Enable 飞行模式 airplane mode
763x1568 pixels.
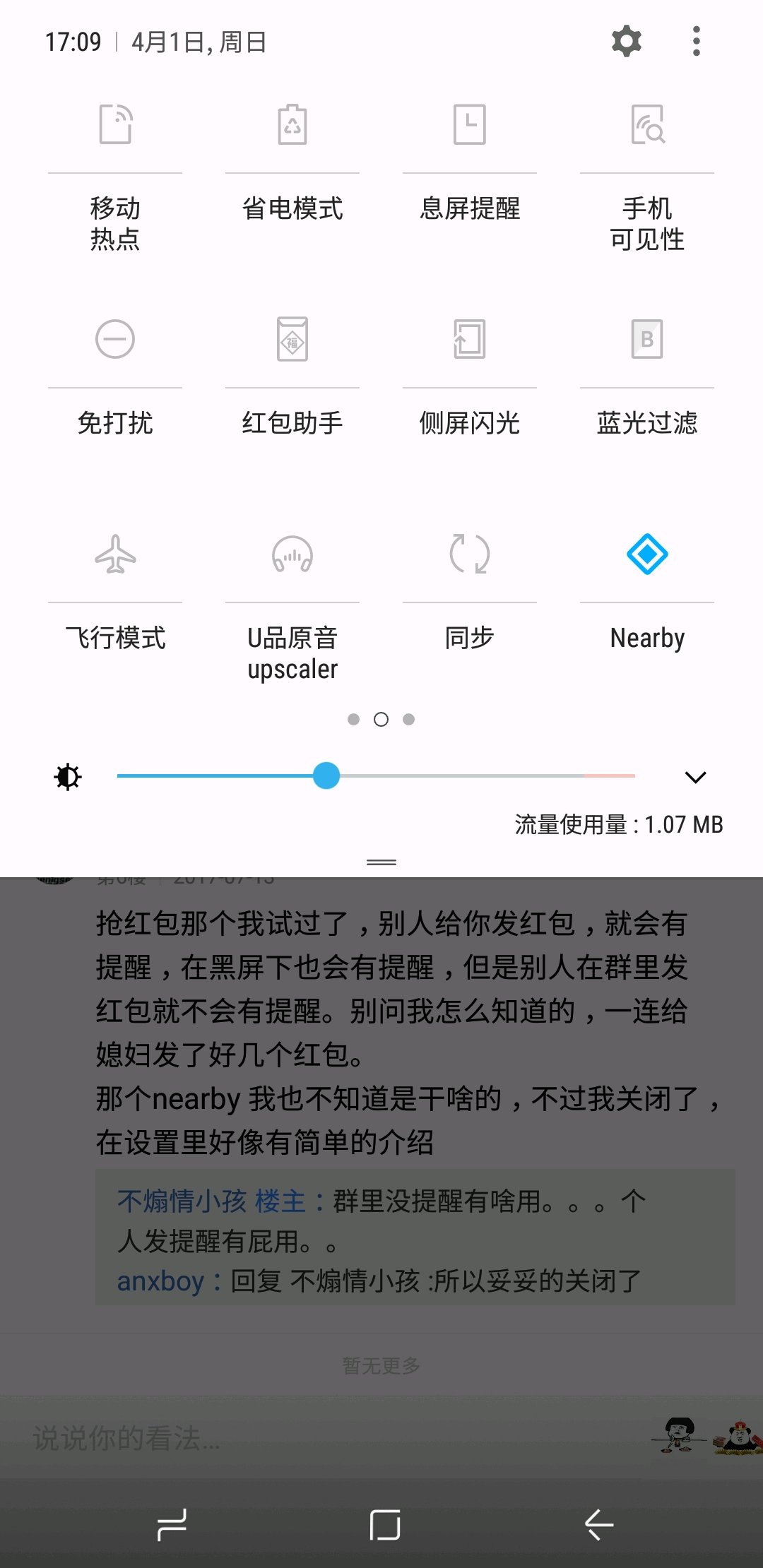115,554
